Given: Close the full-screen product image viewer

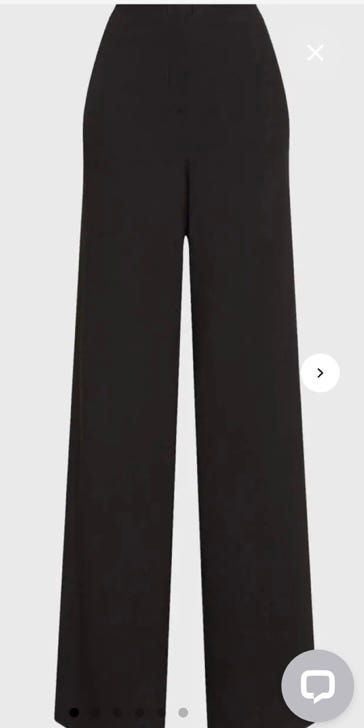Looking at the screenshot, I should coord(315,52).
